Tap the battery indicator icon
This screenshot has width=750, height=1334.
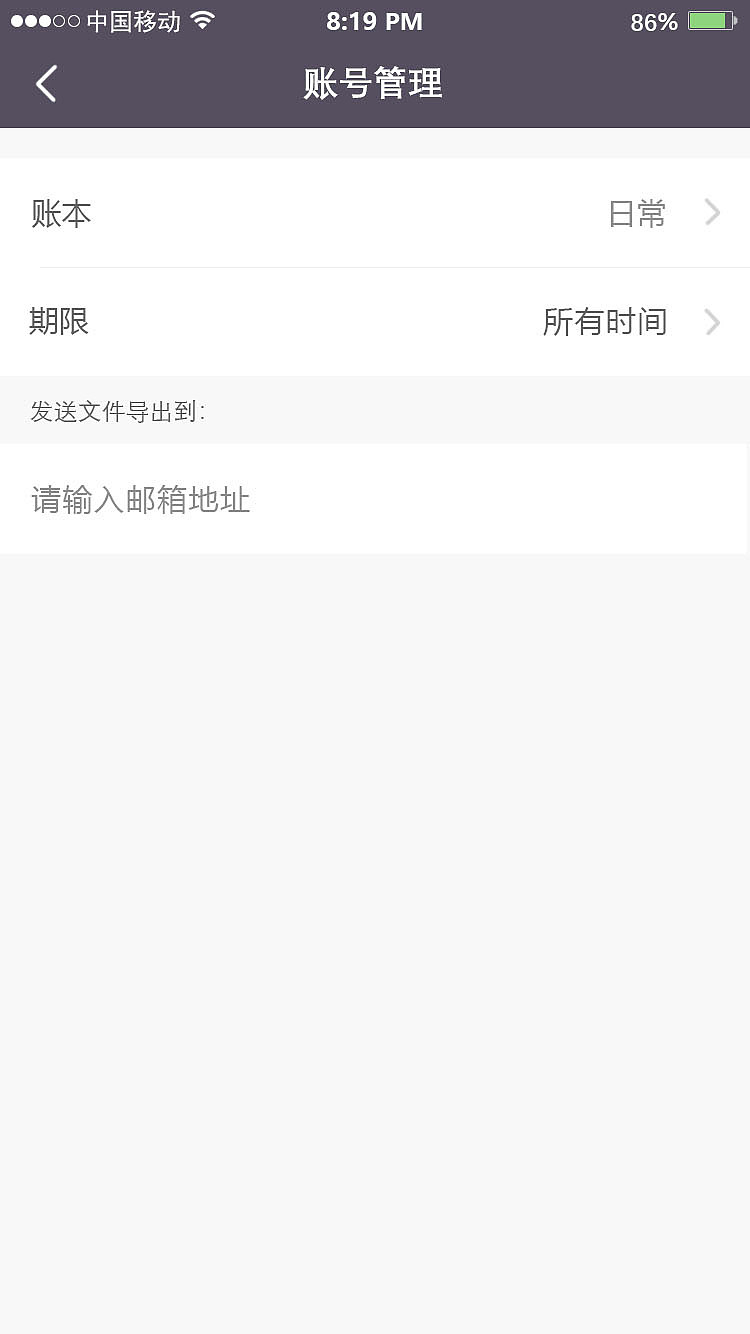click(x=711, y=19)
